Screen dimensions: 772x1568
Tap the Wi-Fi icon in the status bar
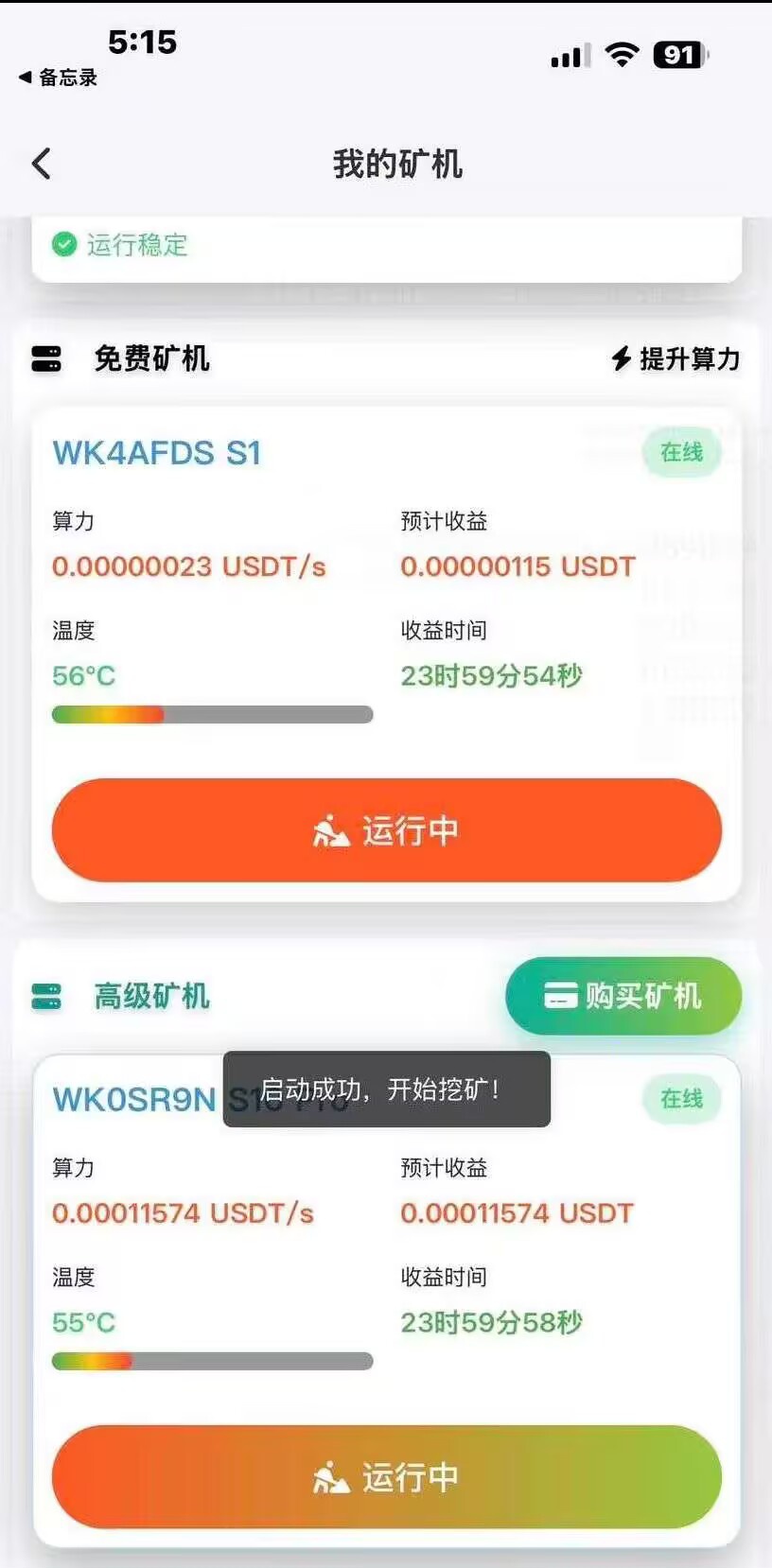pos(620,55)
